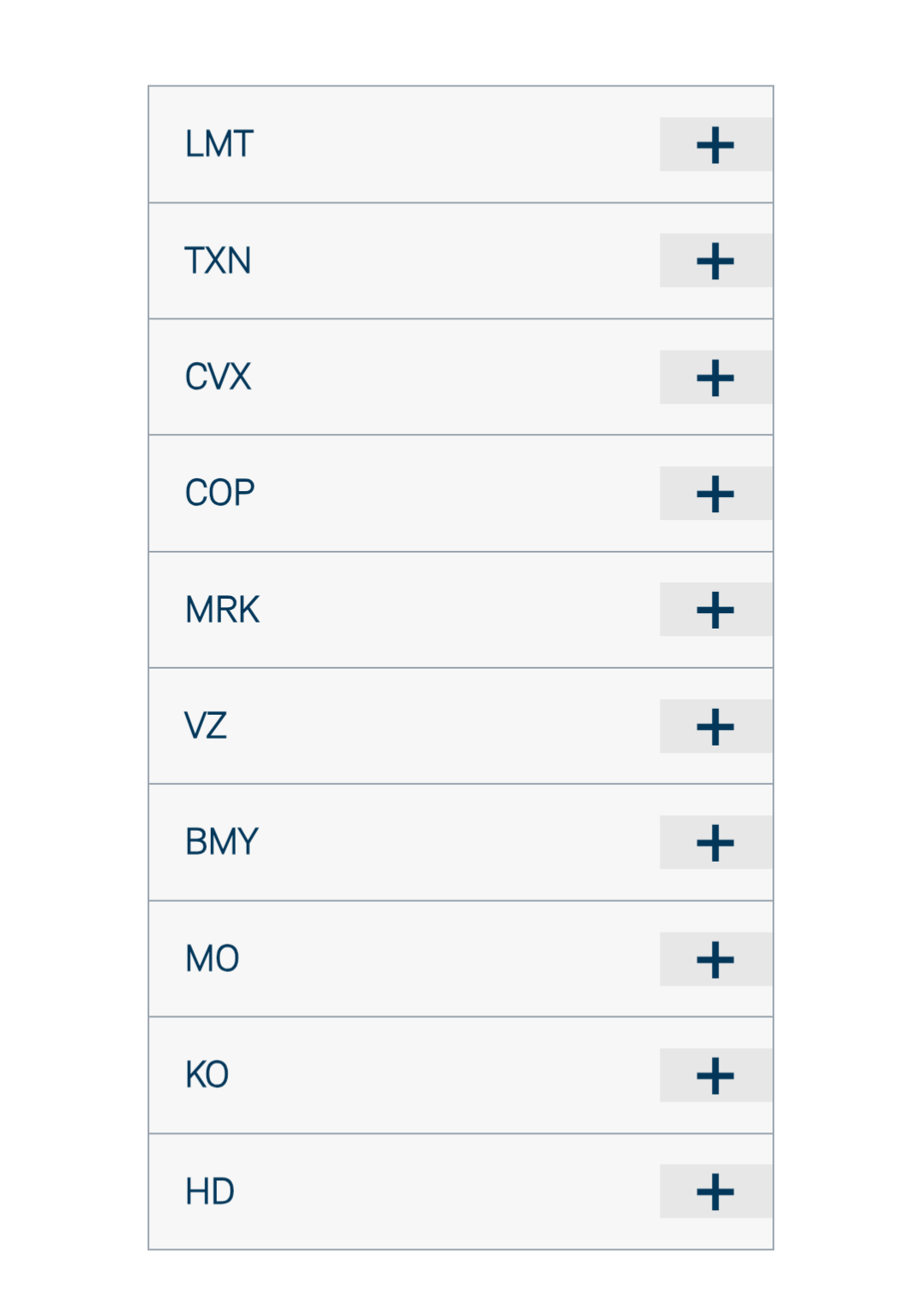Open the MO row's plus button
Viewport: 921px width, 1316px height.
coord(715,959)
